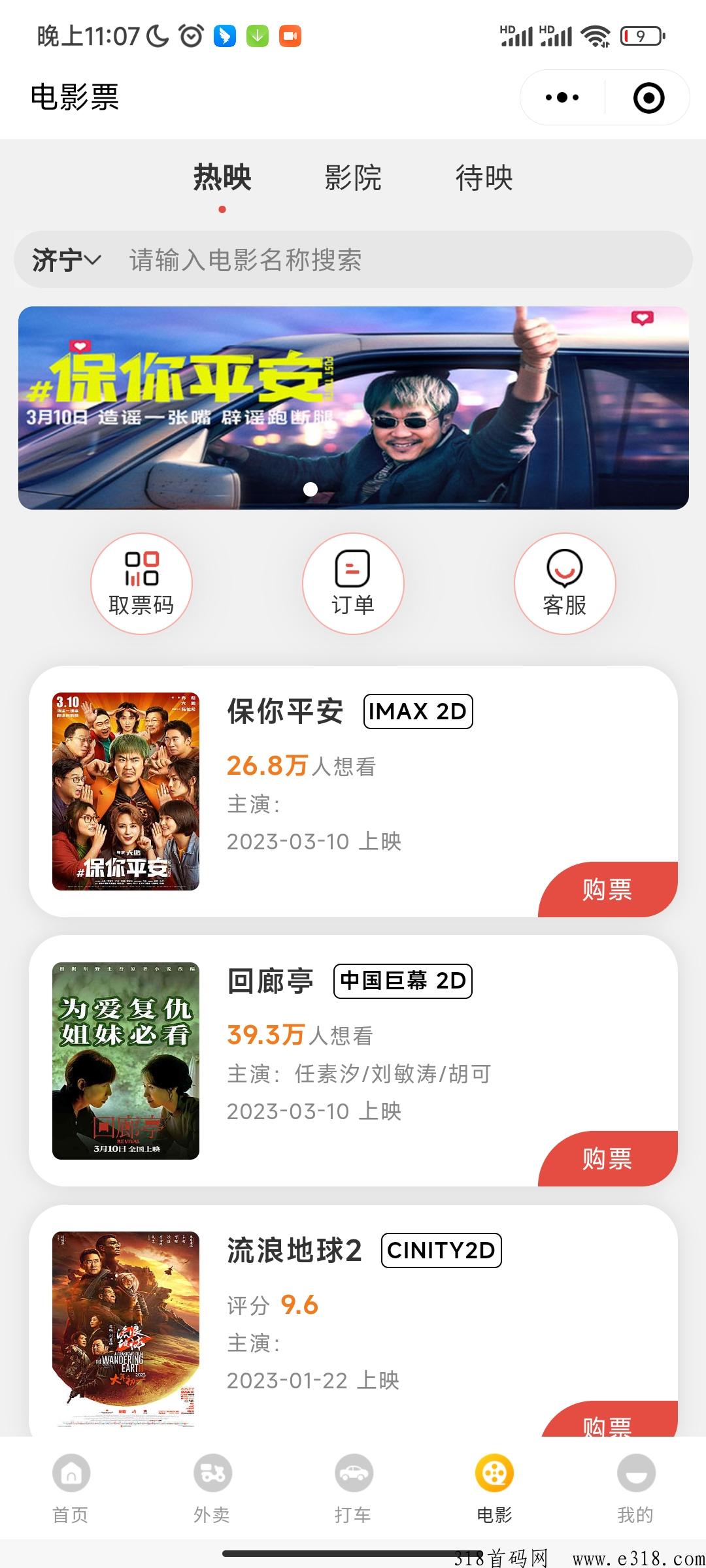Go to 首页 home tab icon
The width and height of the screenshot is (706, 1568).
(x=71, y=1473)
